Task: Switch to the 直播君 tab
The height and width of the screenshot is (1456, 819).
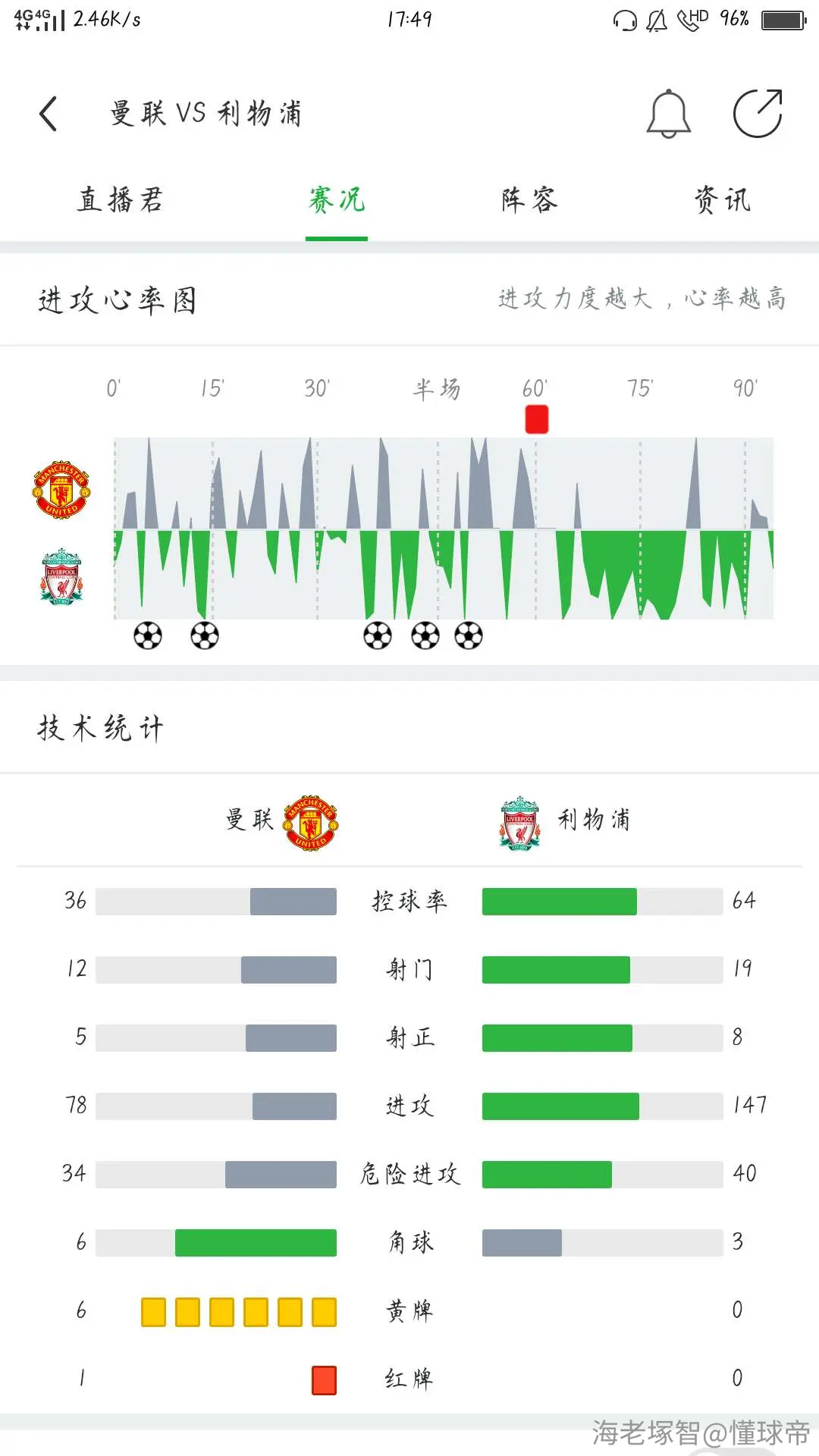Action: coord(121,200)
